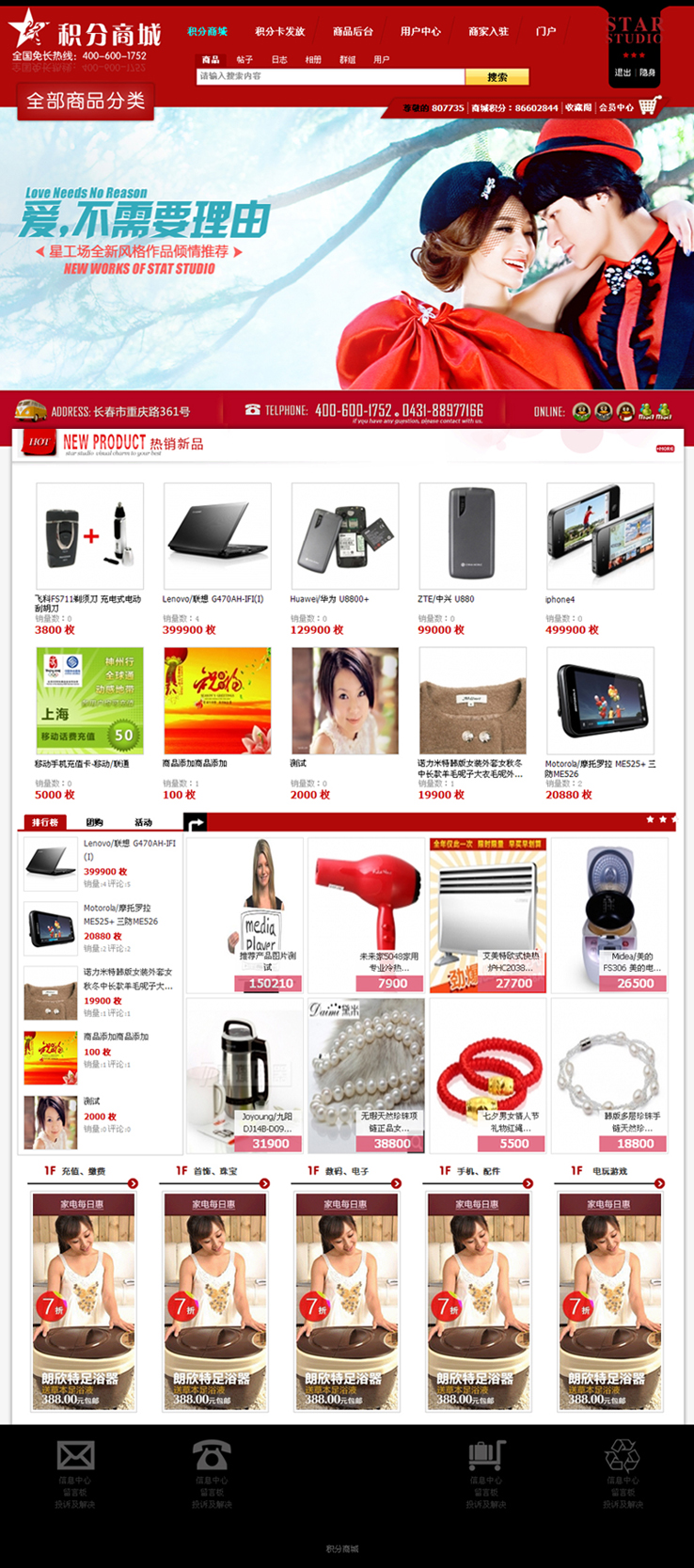This screenshot has height=1568, width=694.
Task: Open the 收藏夹 link
Action: click(577, 108)
